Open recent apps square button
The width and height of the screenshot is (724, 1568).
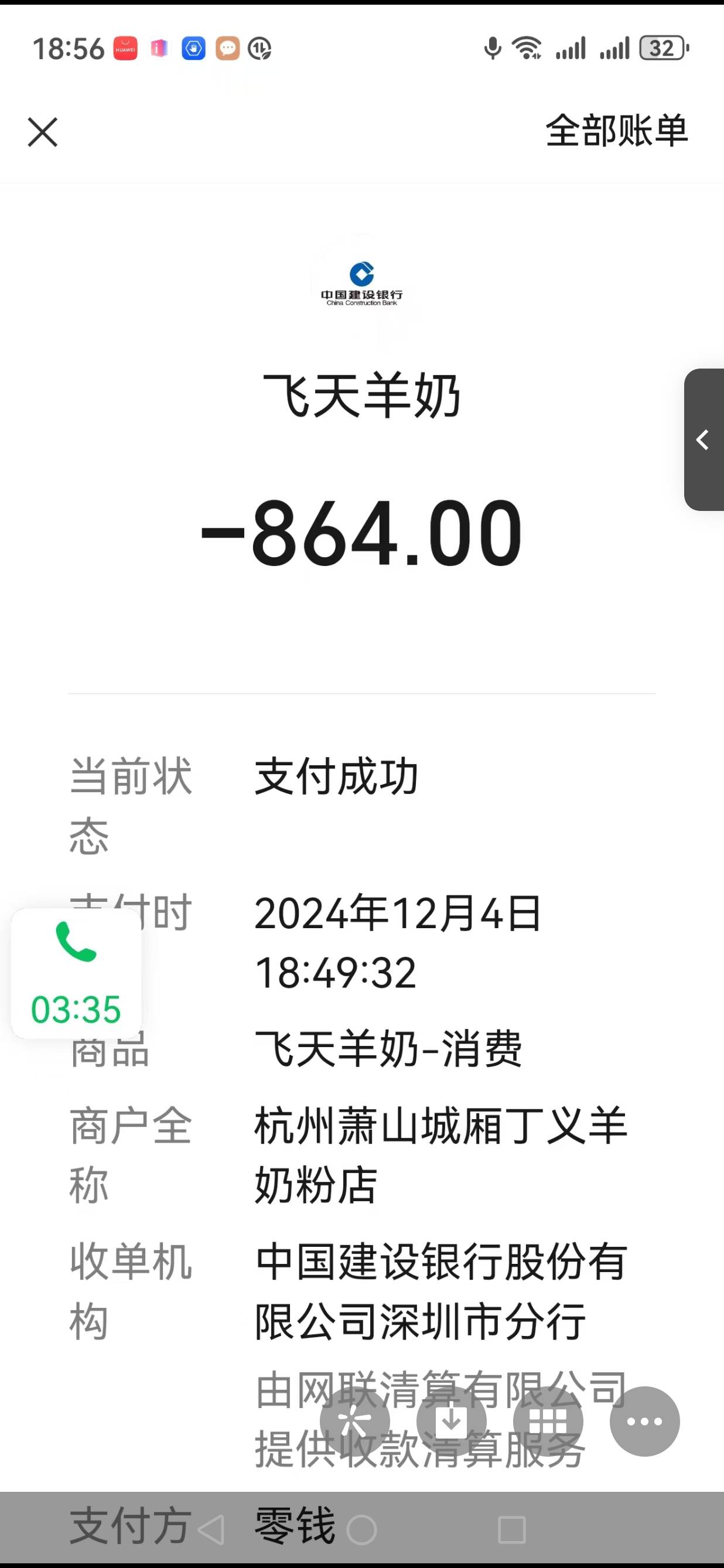pos(512,1530)
